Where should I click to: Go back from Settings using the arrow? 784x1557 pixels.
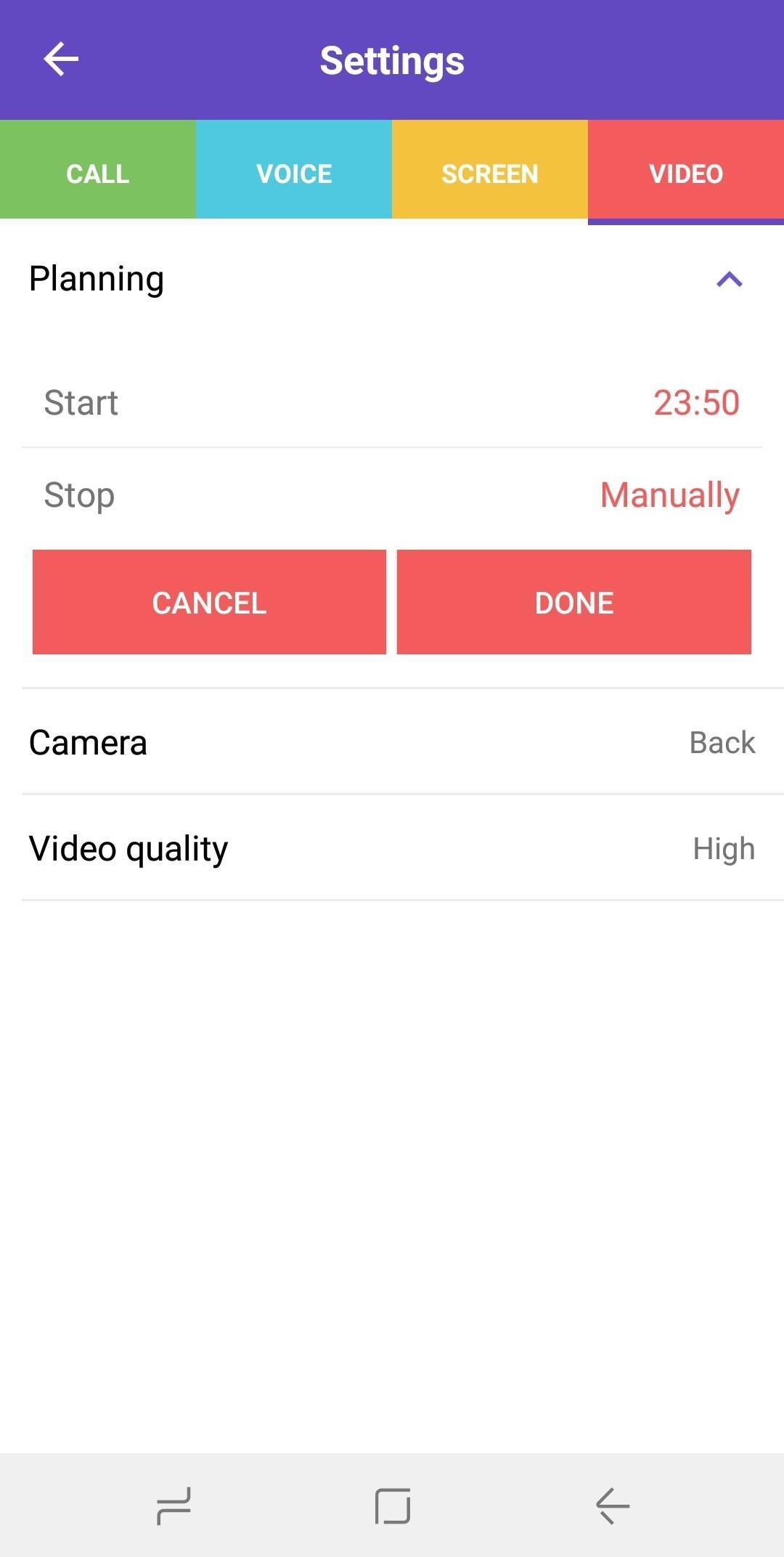tap(61, 60)
